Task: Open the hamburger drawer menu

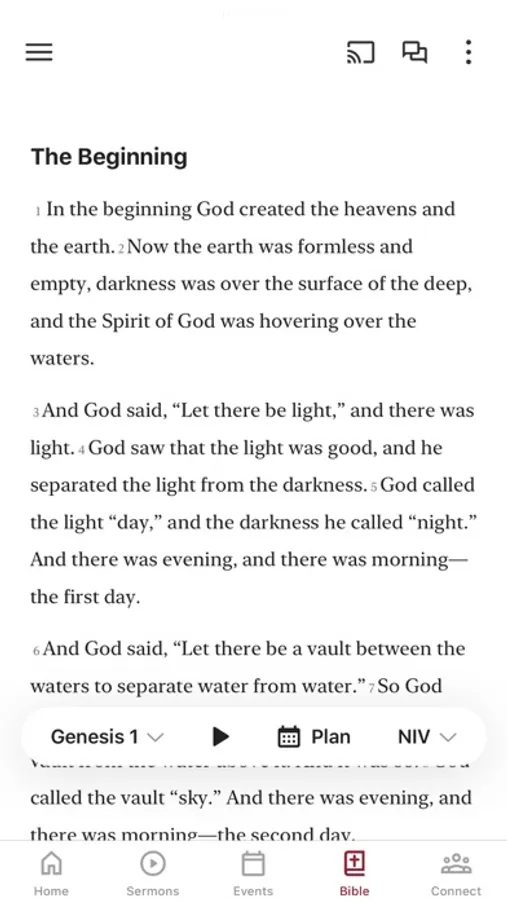Action: click(x=39, y=52)
